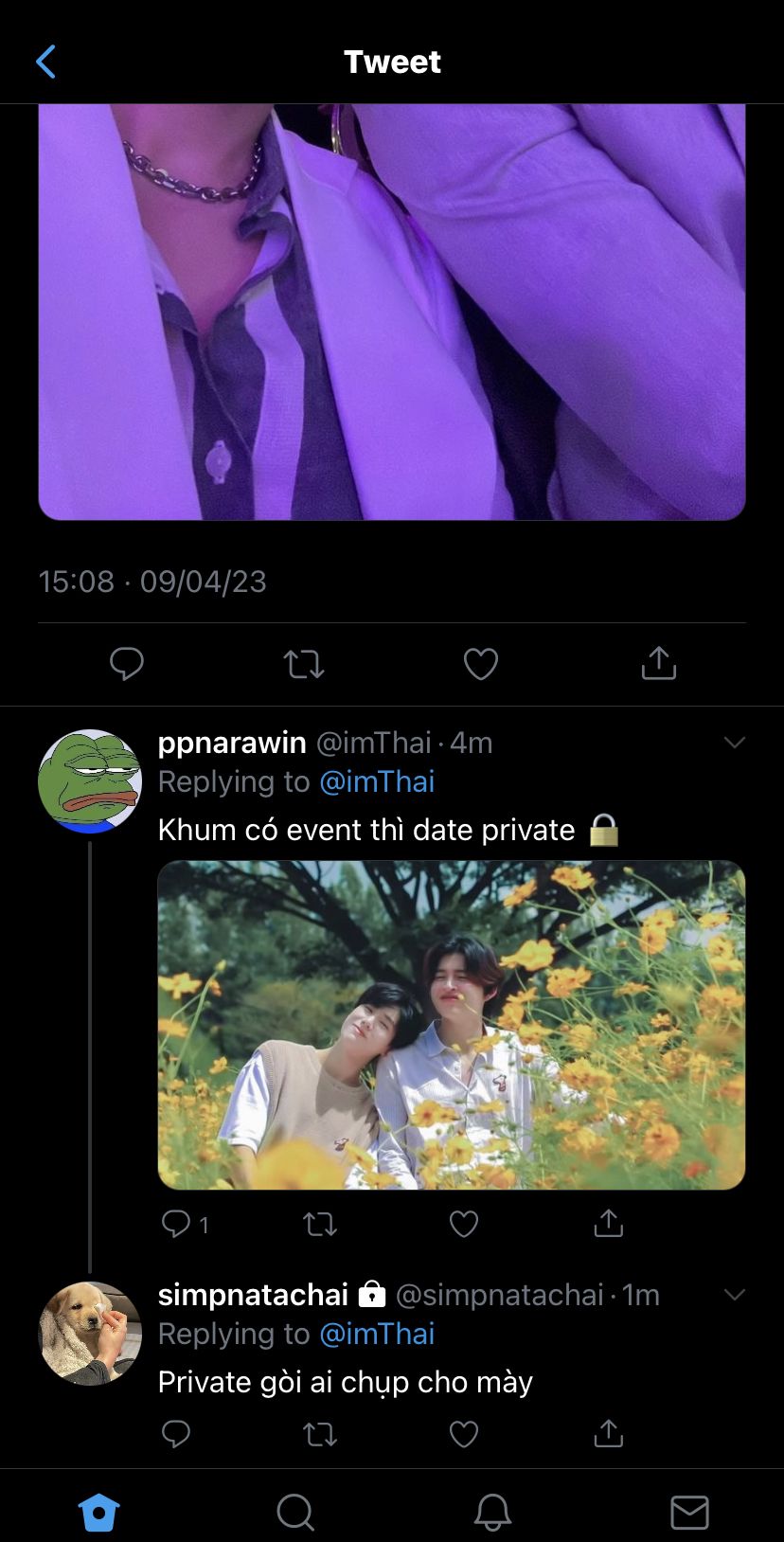The width and height of the screenshot is (784, 1542).
Task: Expand options chevron on simpnatachai's reply
Action: (735, 1295)
